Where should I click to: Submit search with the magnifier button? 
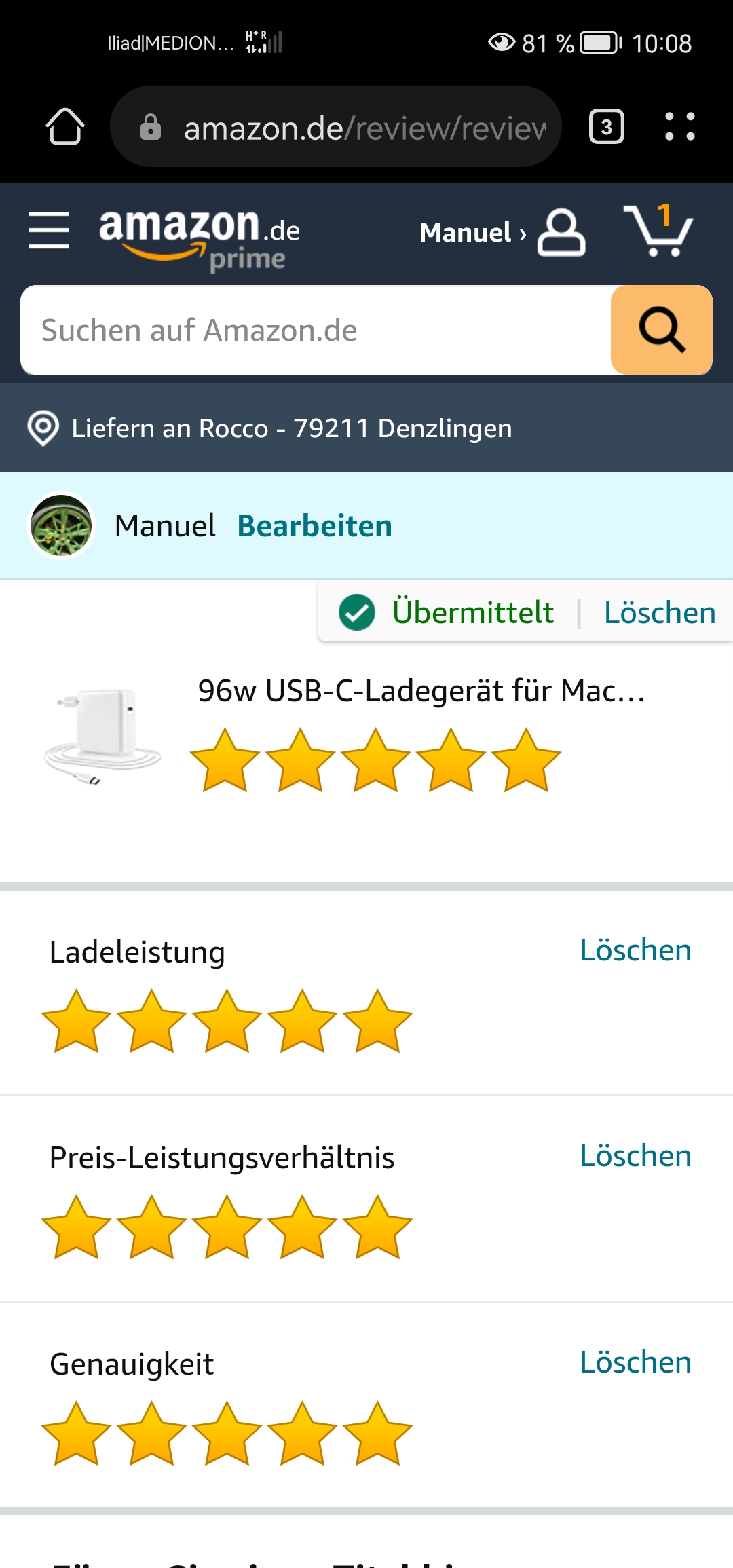[662, 331]
